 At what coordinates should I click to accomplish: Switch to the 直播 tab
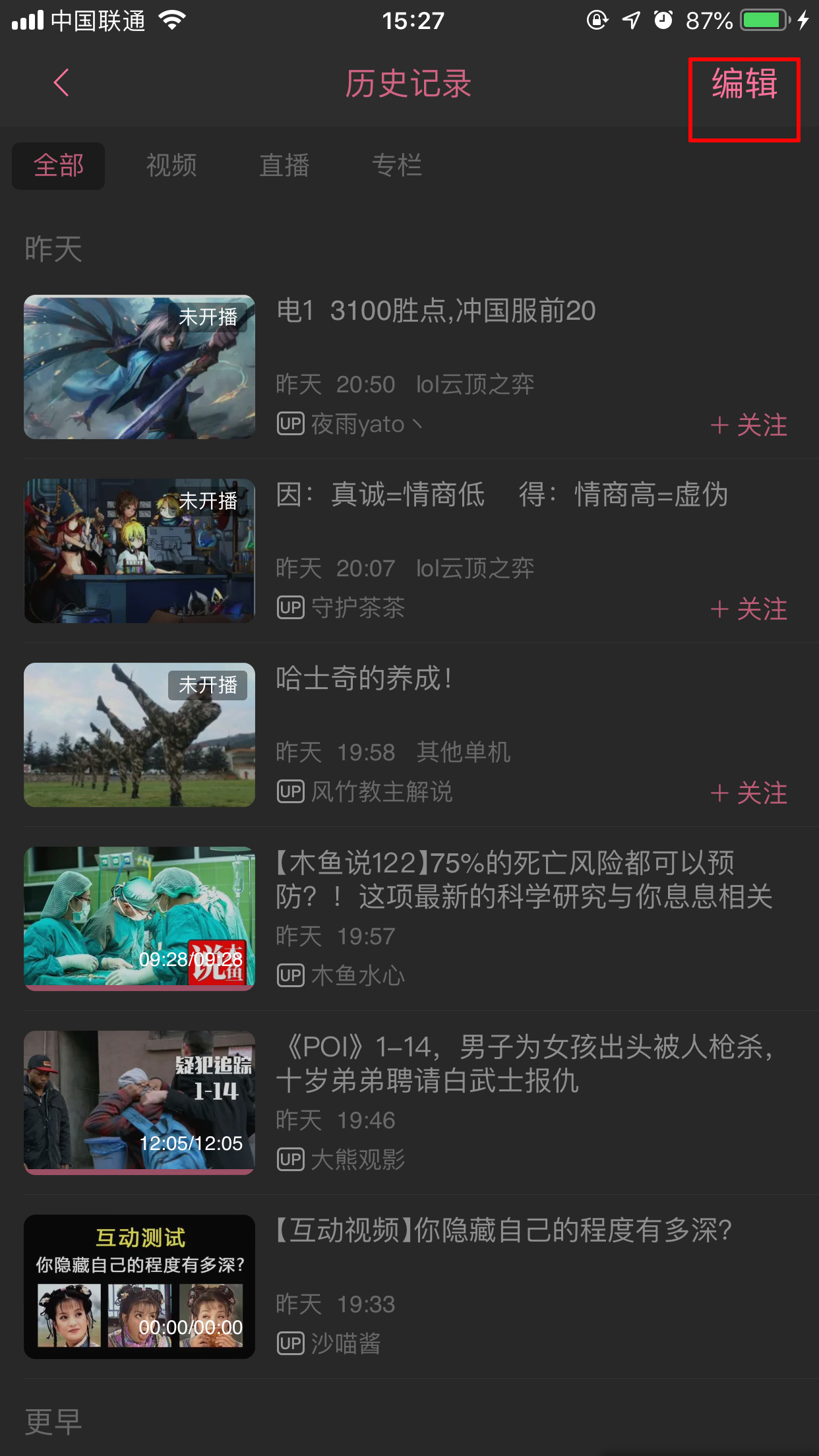[x=286, y=166]
